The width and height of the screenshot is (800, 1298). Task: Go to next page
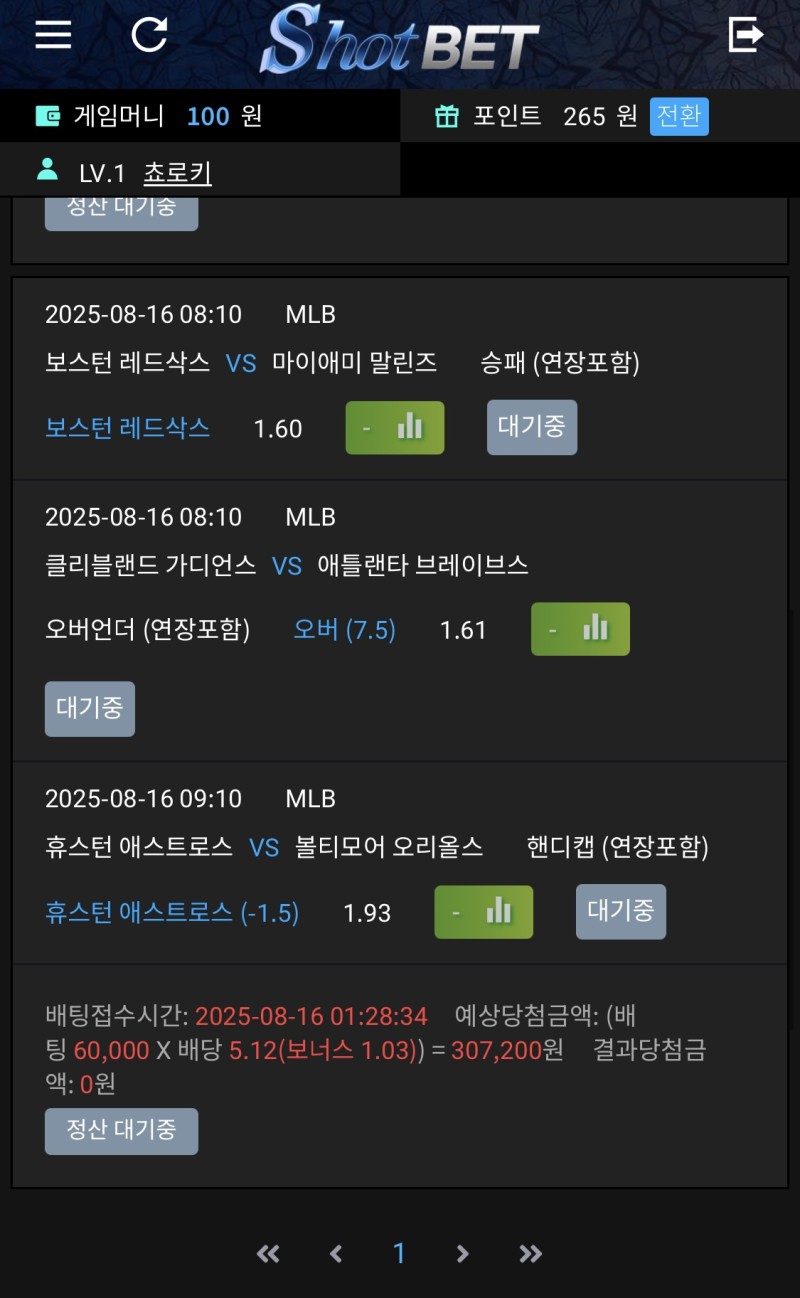pyautogui.click(x=462, y=1253)
